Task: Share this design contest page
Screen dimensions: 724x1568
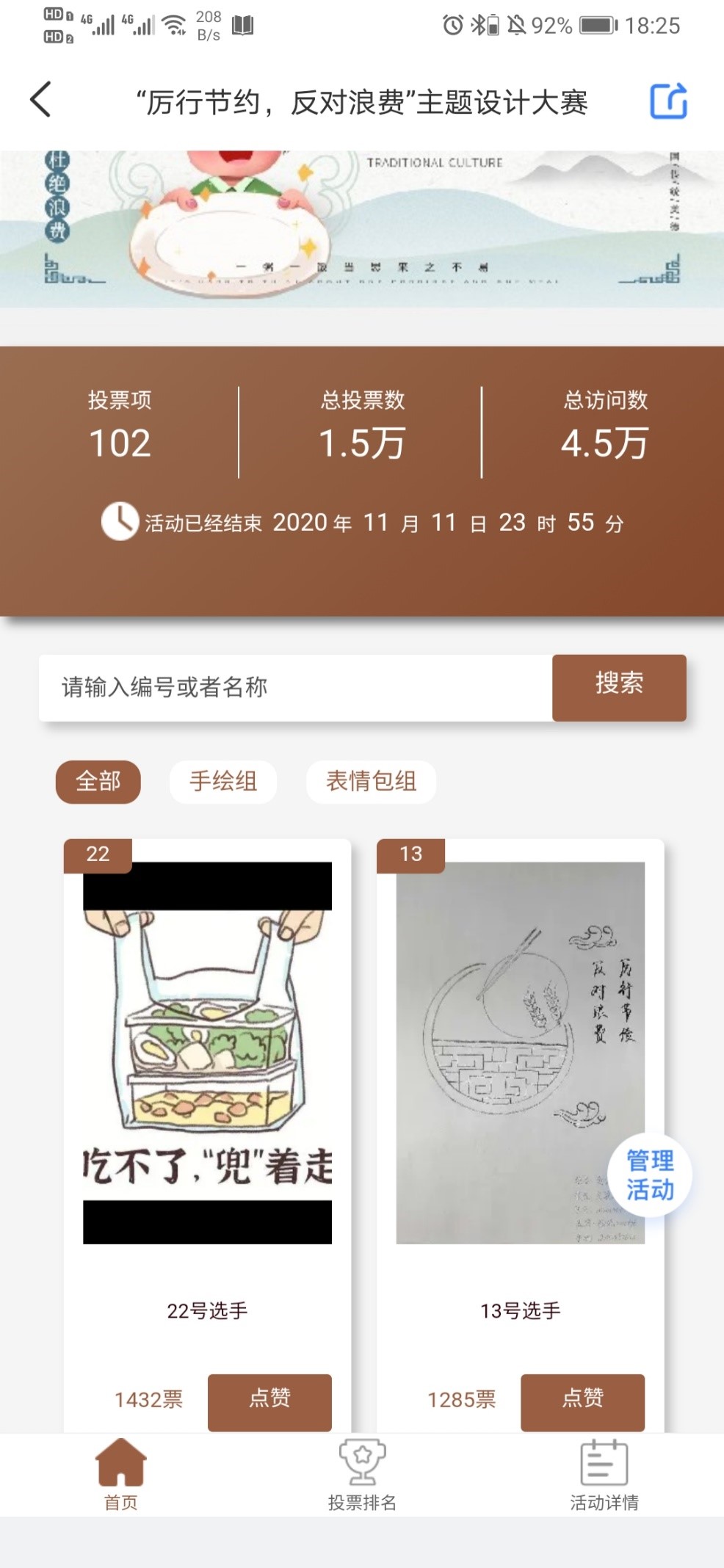Action: [x=668, y=101]
